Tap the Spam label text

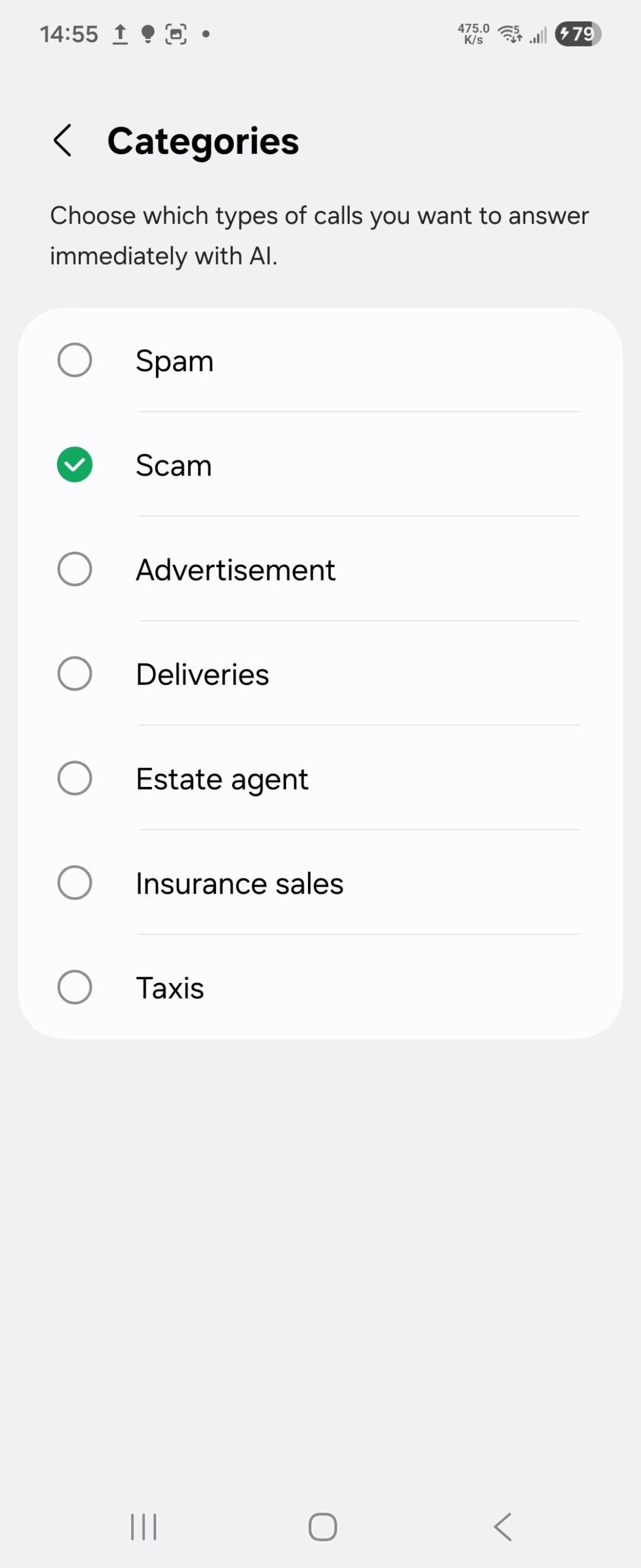click(174, 360)
